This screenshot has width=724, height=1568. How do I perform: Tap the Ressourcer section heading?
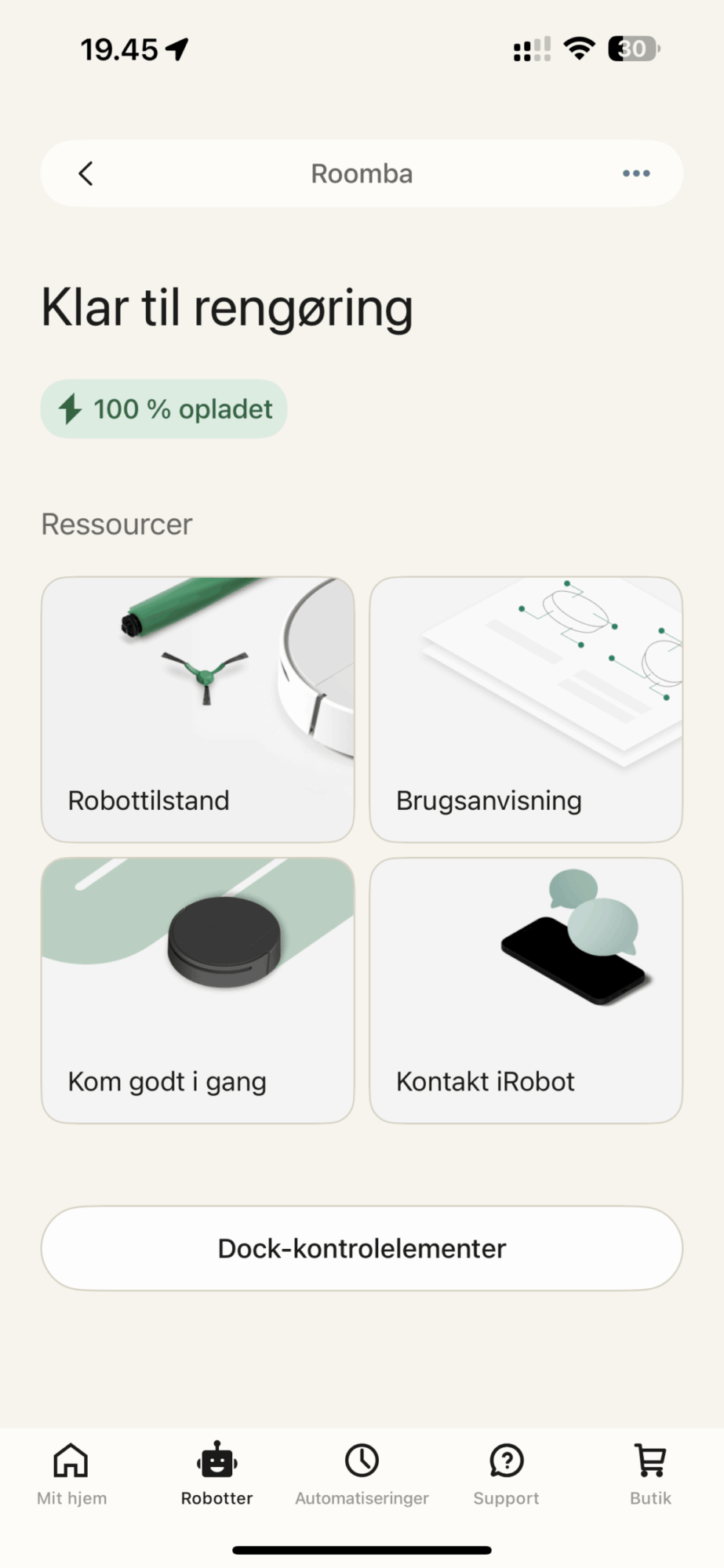pos(116,524)
